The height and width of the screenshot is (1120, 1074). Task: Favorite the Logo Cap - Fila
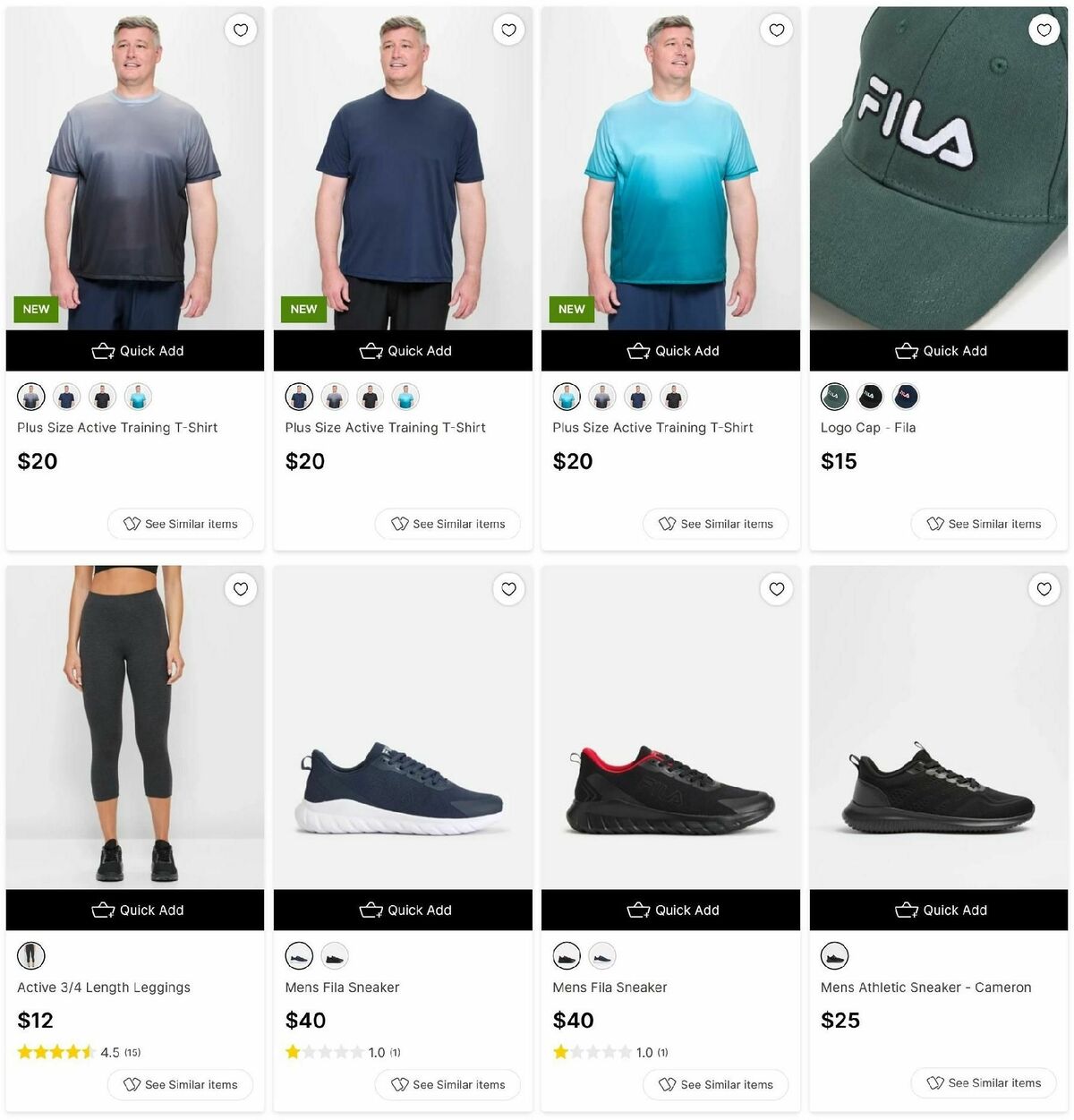1044,30
